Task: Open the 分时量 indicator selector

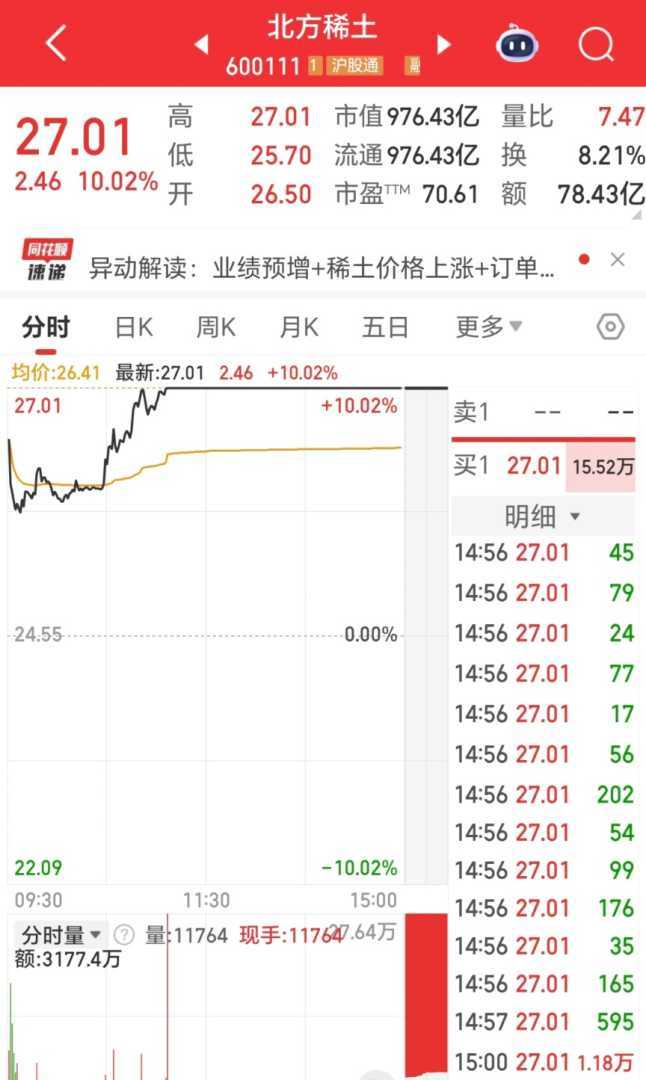Action: point(62,936)
